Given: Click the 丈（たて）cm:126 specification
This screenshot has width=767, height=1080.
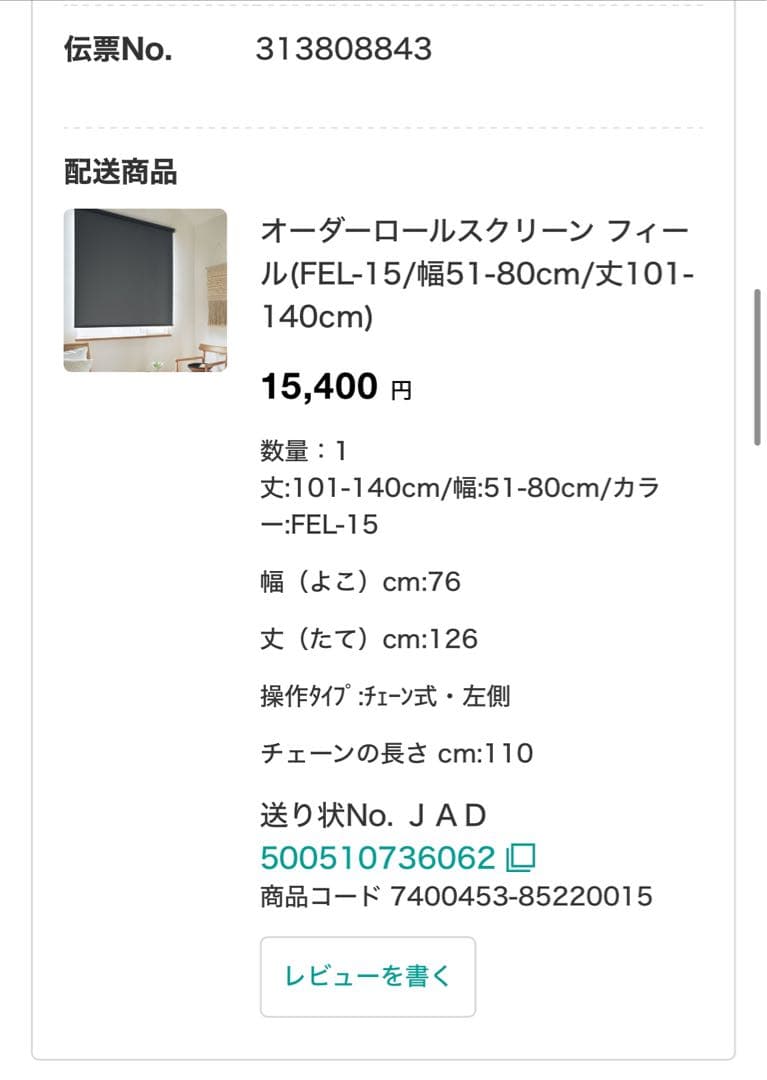Looking at the screenshot, I should click(365, 638).
